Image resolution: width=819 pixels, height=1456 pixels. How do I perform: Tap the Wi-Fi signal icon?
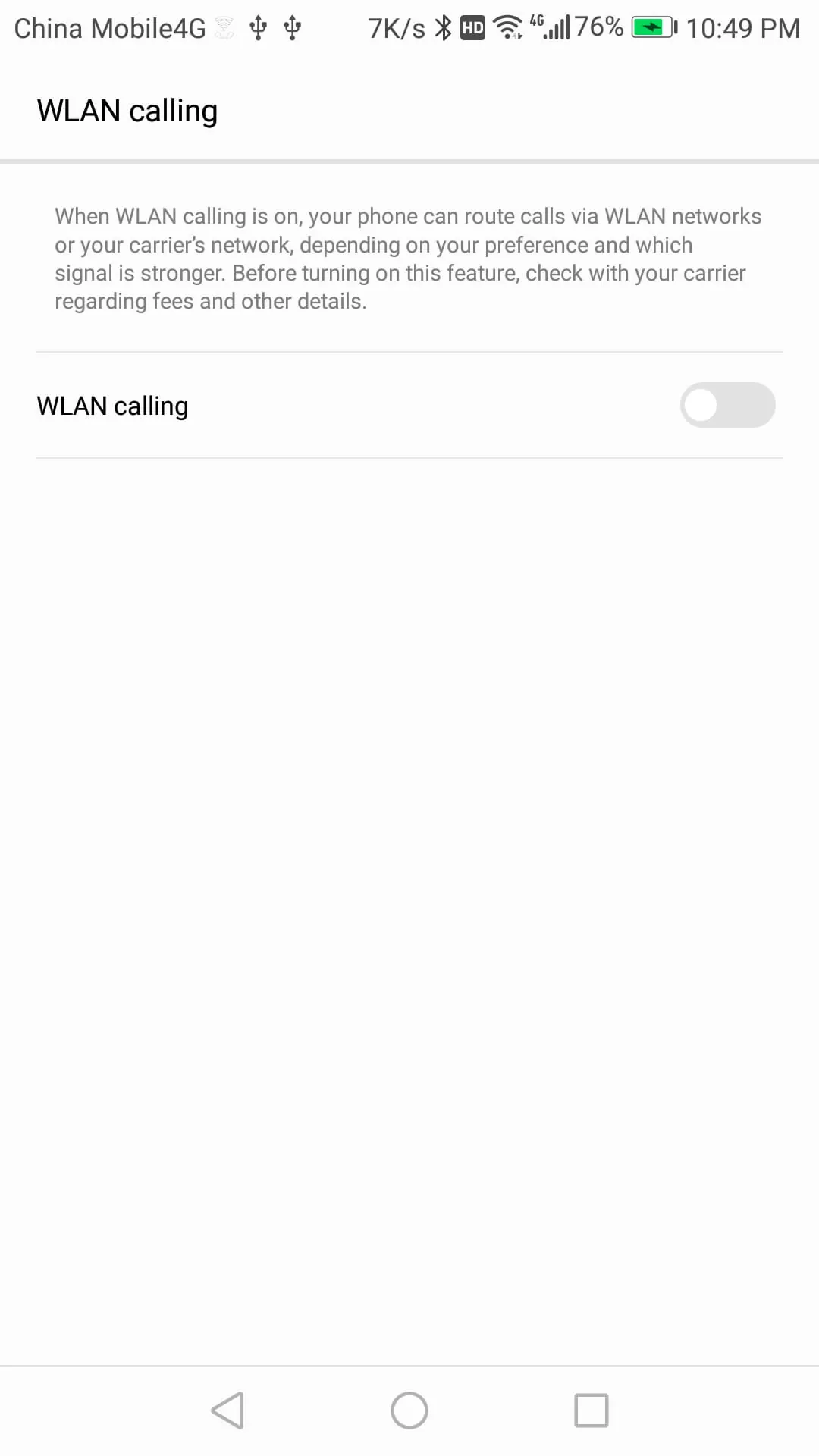point(507,27)
